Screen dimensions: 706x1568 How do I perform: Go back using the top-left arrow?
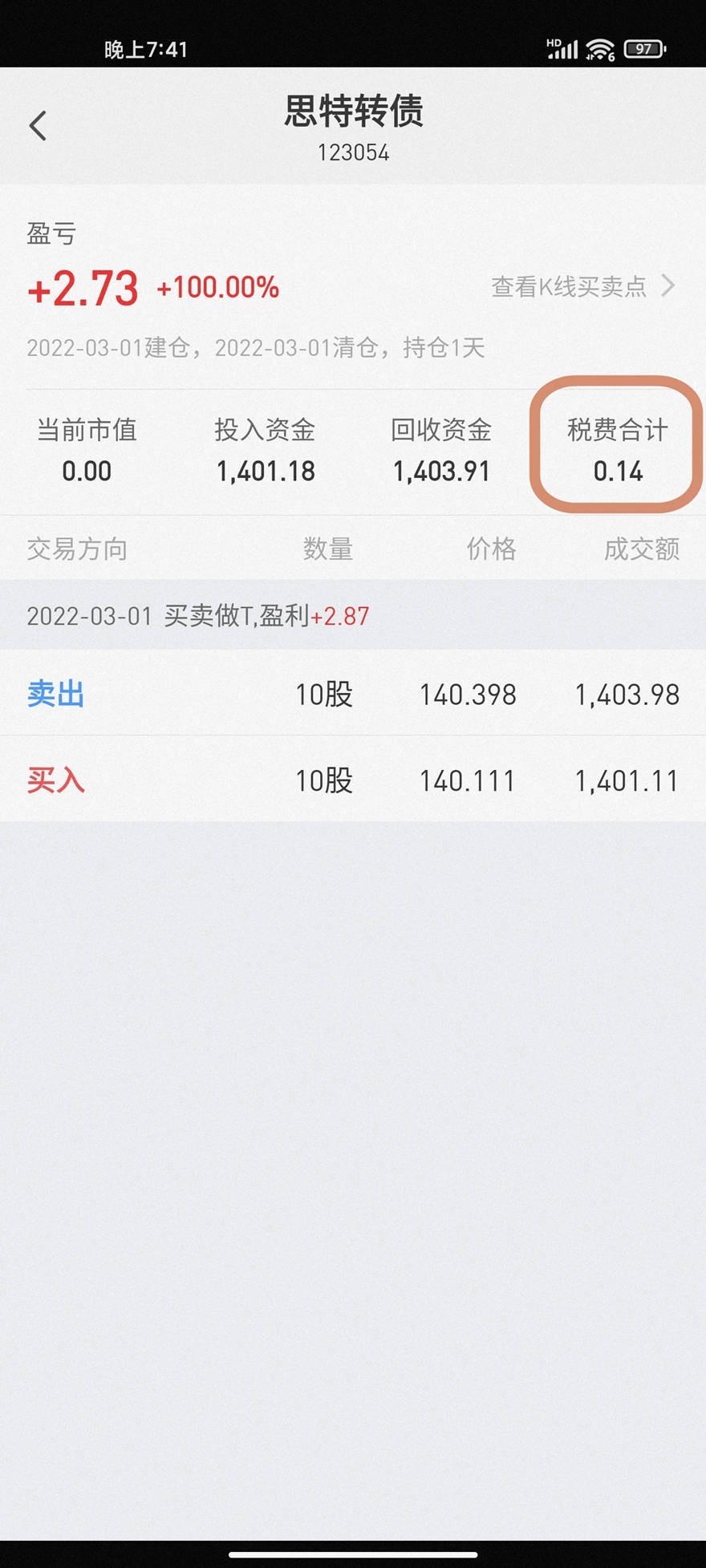pos(38,126)
